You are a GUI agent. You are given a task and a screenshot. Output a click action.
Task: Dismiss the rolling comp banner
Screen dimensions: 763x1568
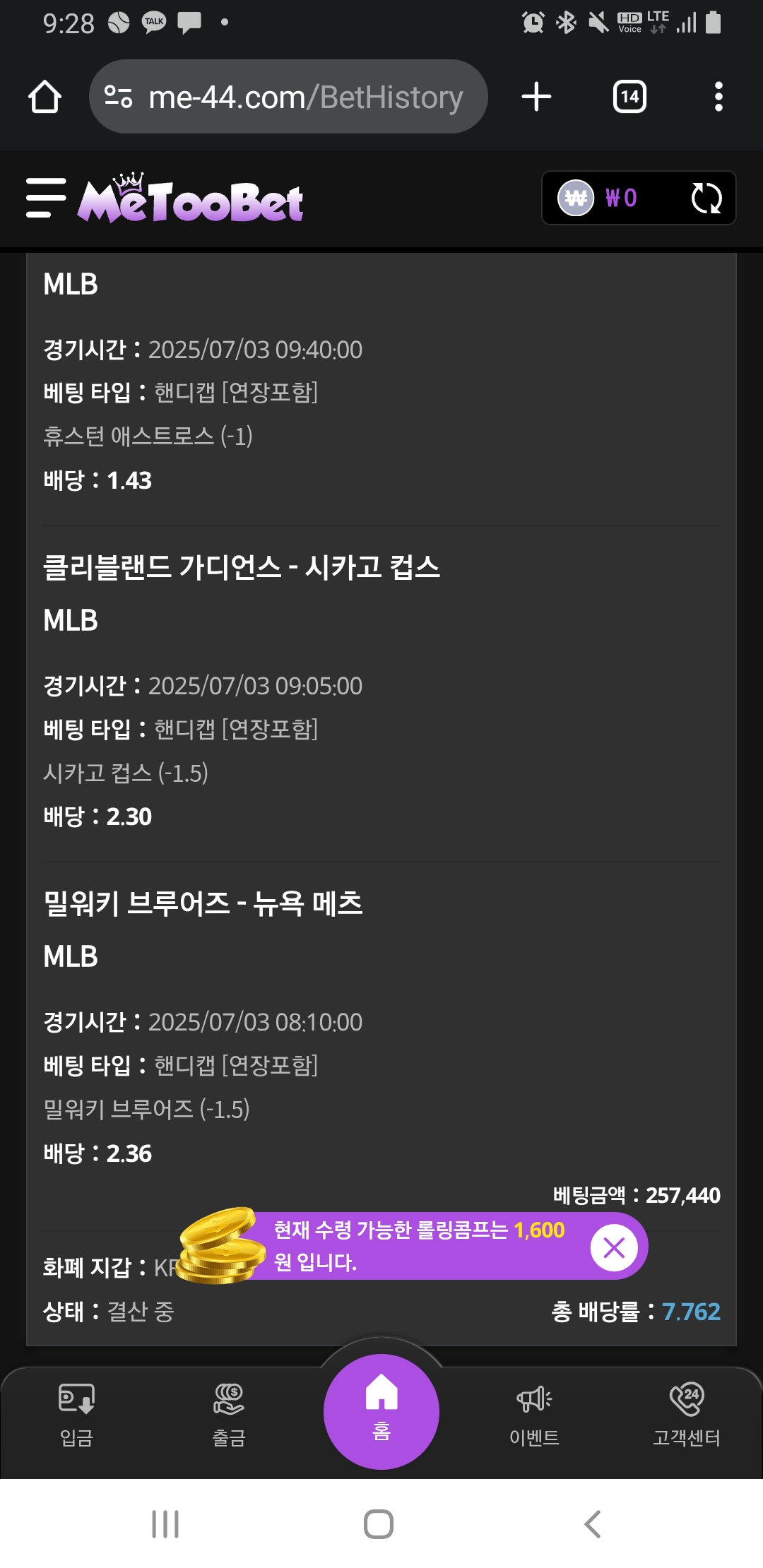click(614, 1247)
